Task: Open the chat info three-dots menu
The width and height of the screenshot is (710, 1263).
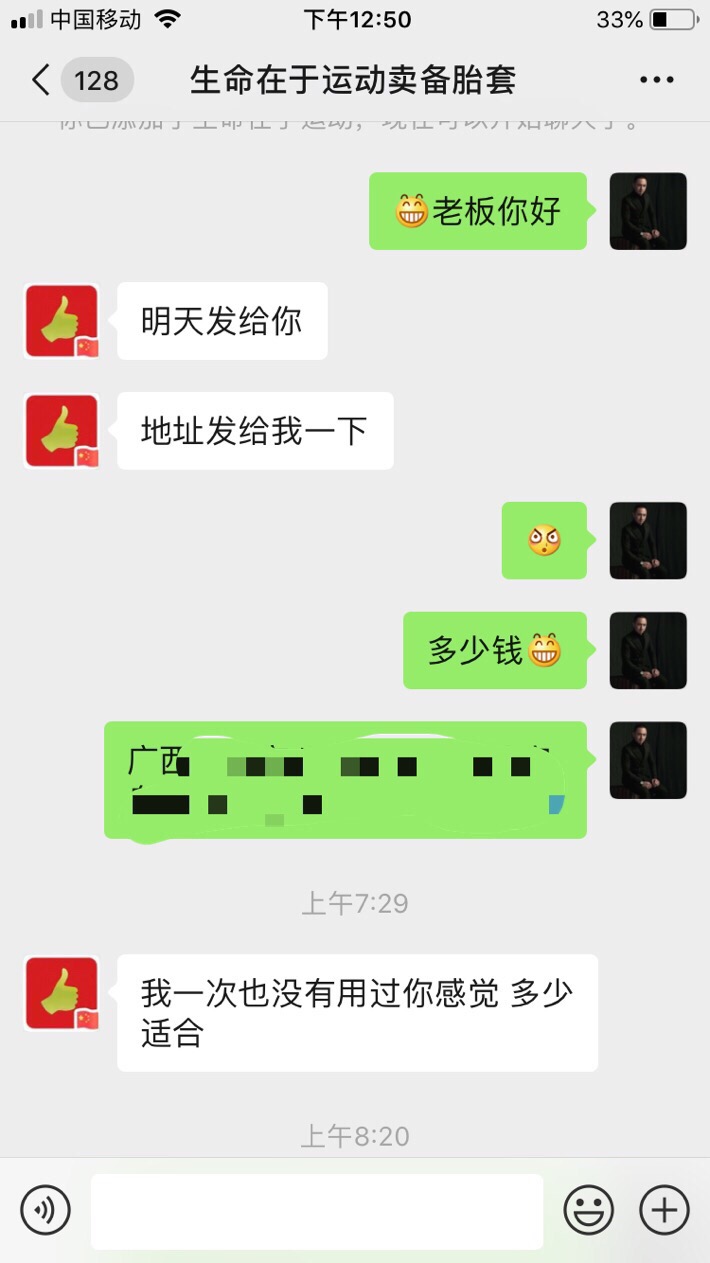Action: coord(657,80)
